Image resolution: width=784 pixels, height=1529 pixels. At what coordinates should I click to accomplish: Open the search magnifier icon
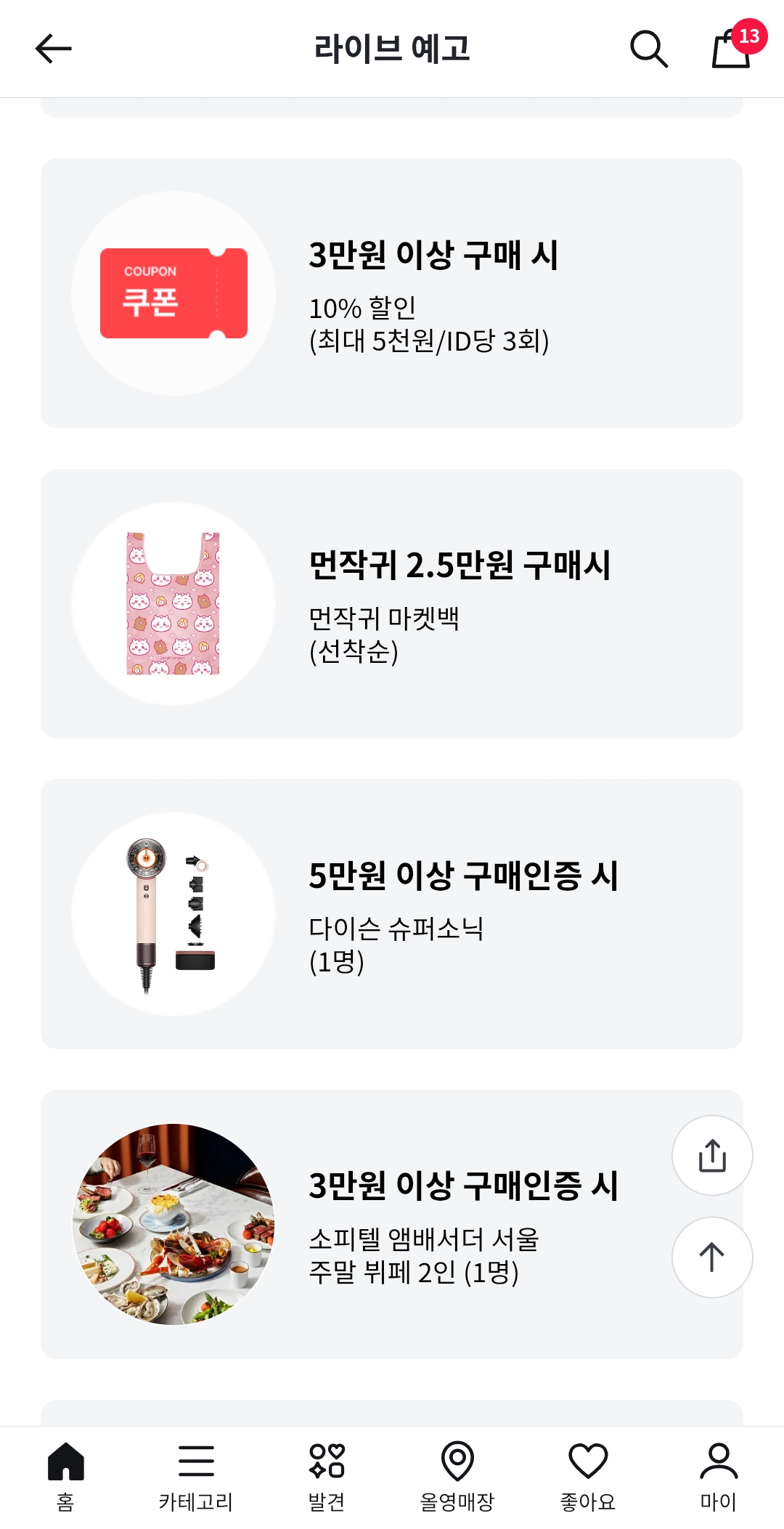point(648,49)
